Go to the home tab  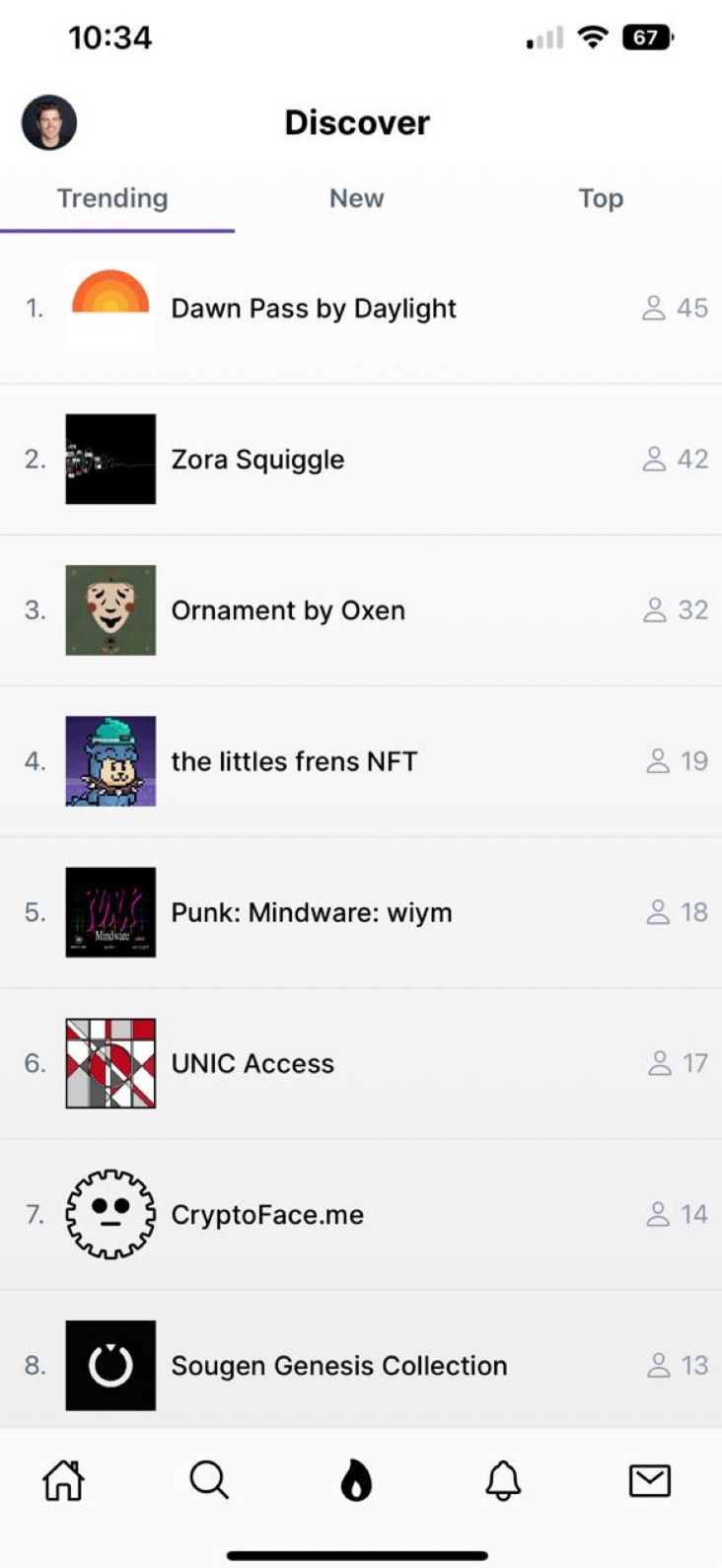[64, 1480]
